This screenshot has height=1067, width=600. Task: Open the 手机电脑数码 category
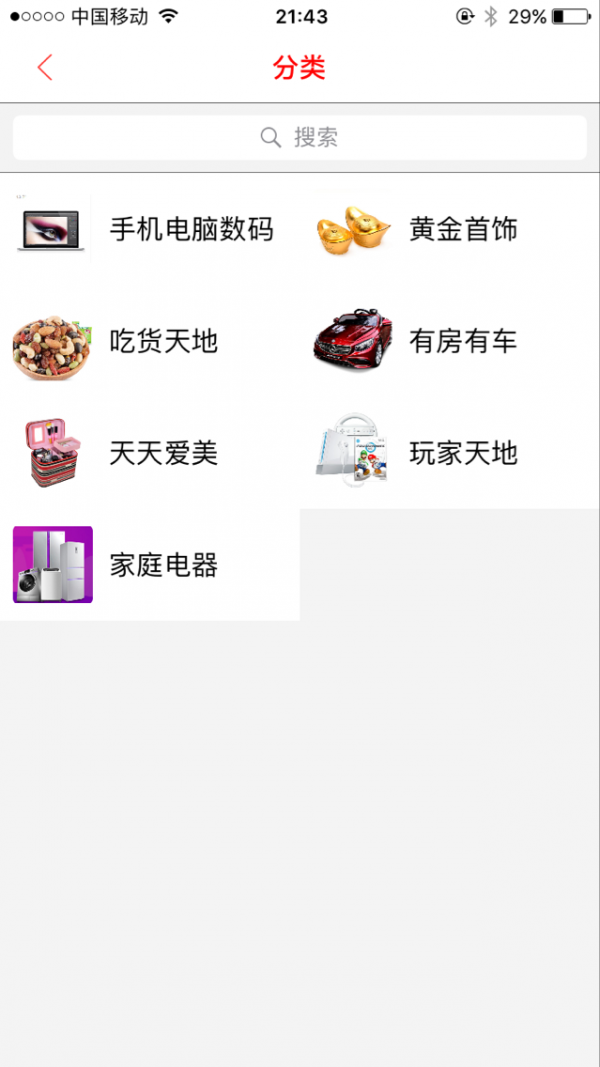coord(150,230)
